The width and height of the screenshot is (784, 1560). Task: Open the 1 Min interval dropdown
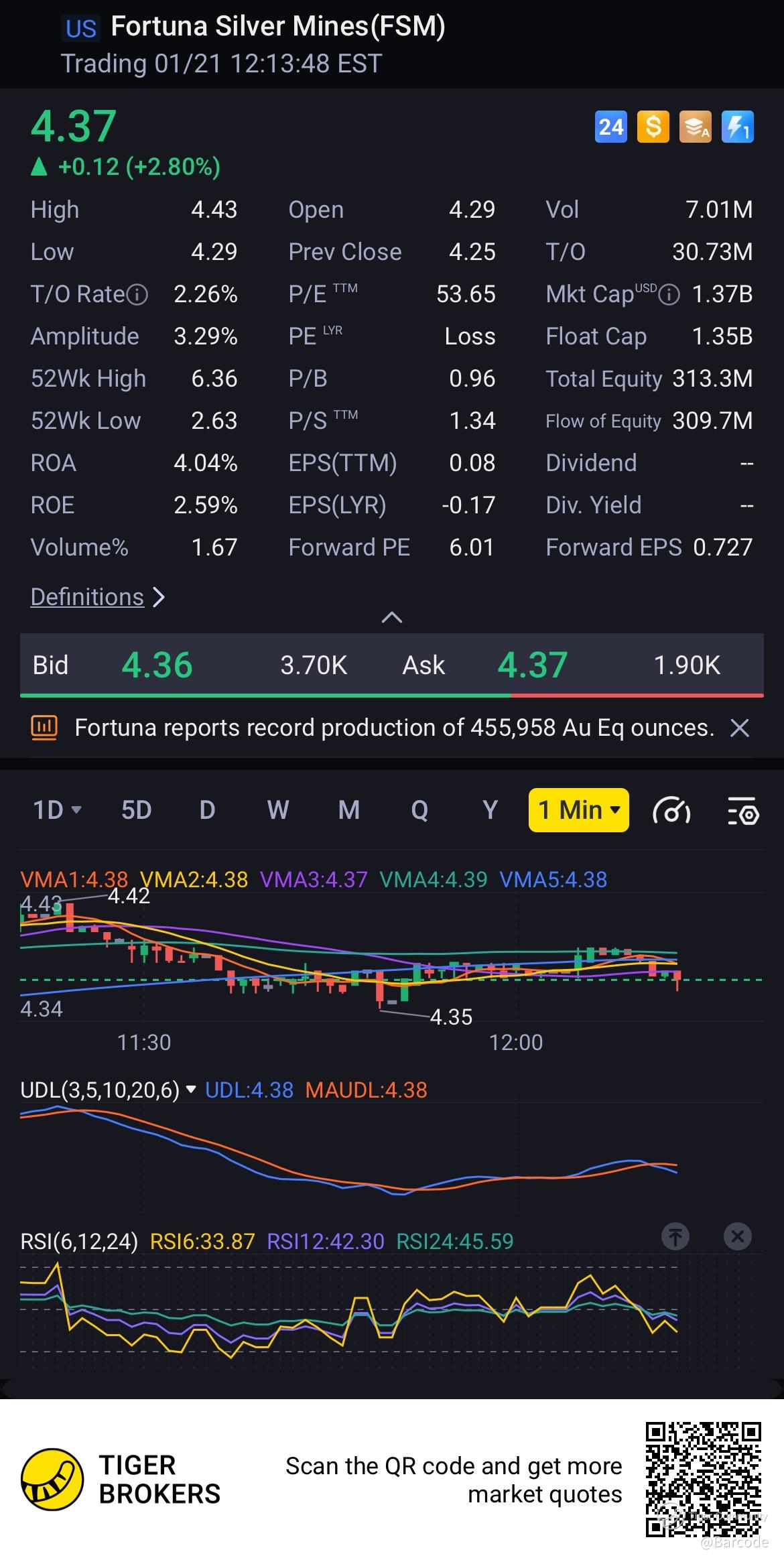(578, 810)
